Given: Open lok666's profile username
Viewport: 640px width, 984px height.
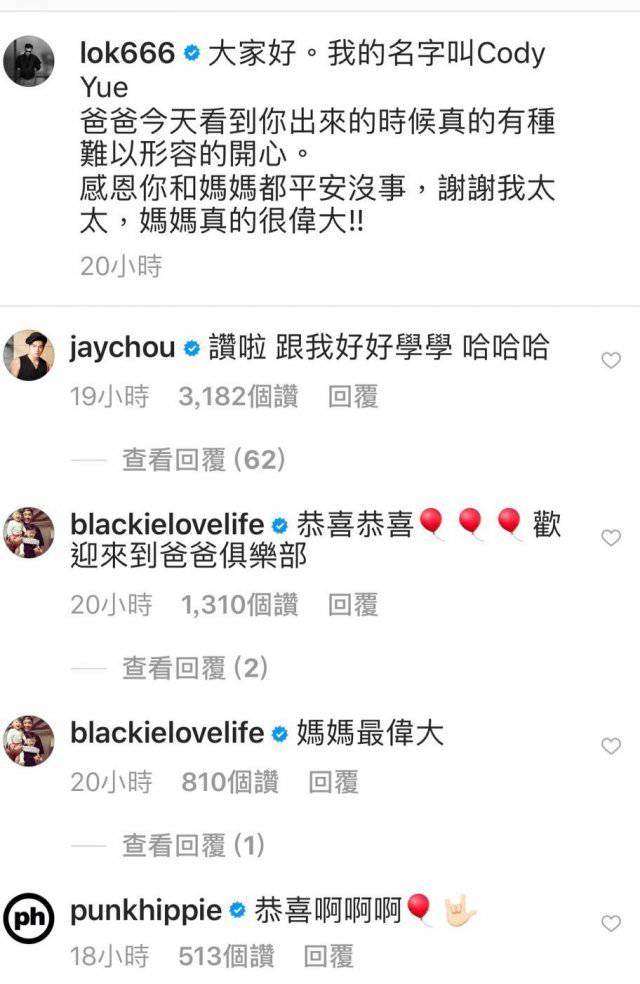Looking at the screenshot, I should [127, 53].
